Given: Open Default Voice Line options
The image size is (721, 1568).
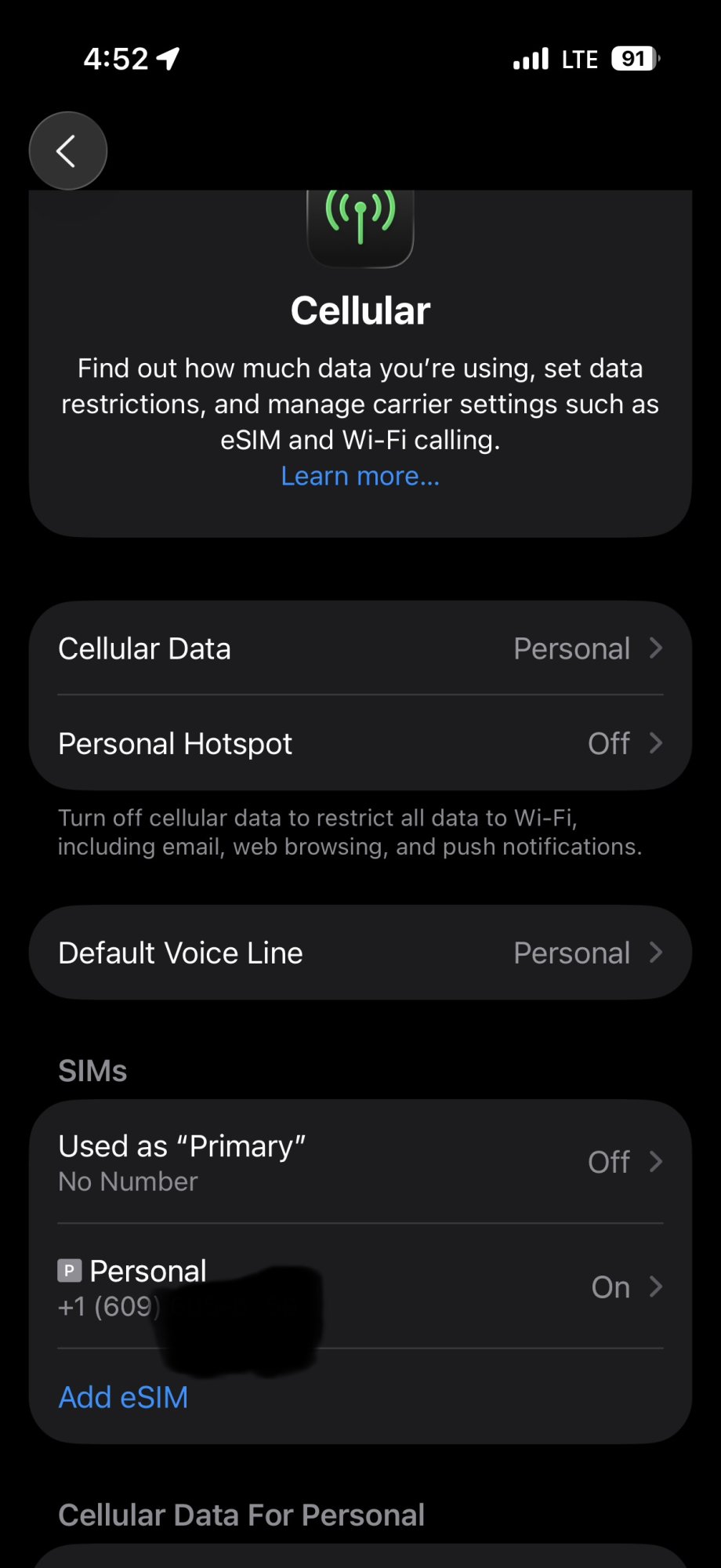Looking at the screenshot, I should tap(360, 953).
